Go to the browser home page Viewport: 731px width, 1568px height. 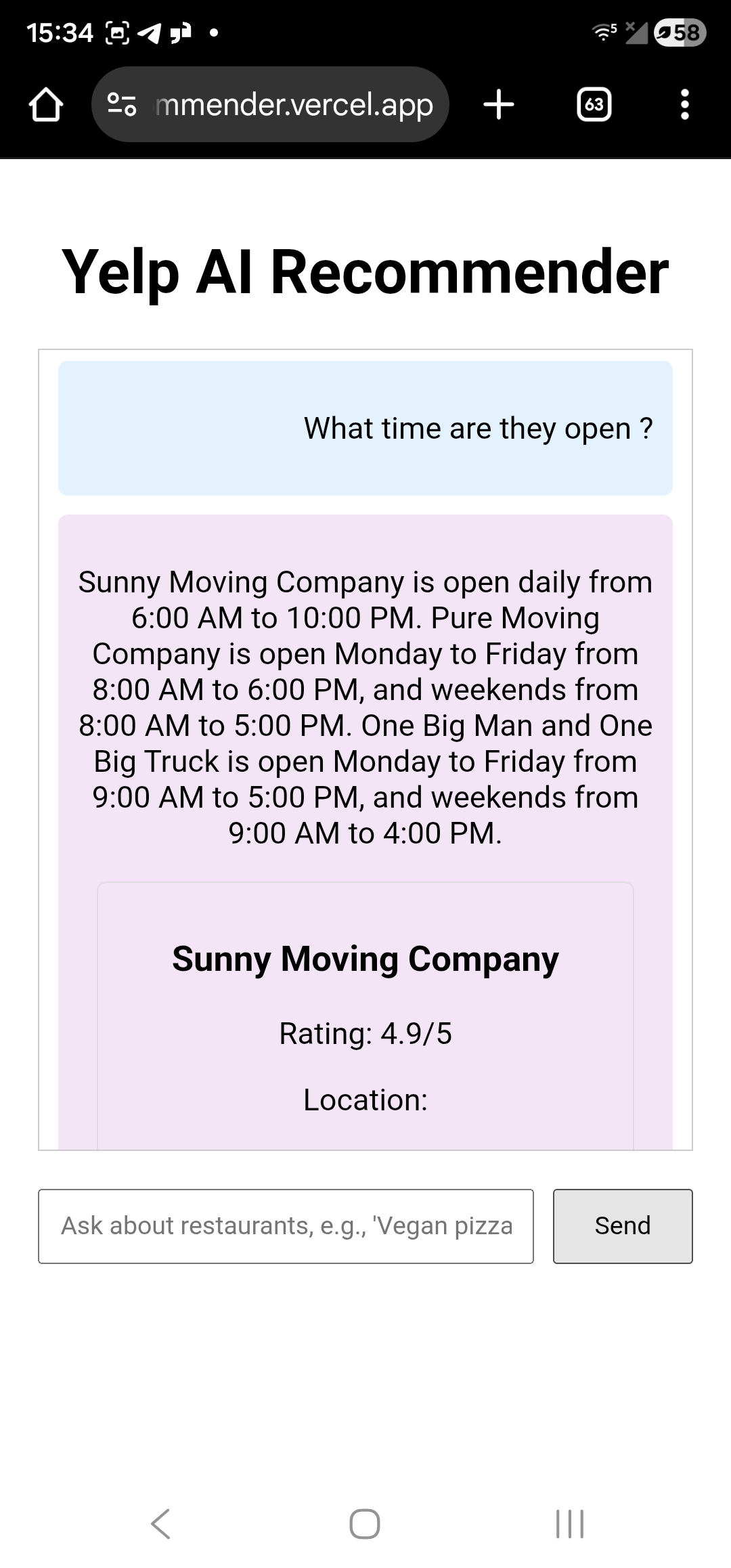click(x=46, y=105)
